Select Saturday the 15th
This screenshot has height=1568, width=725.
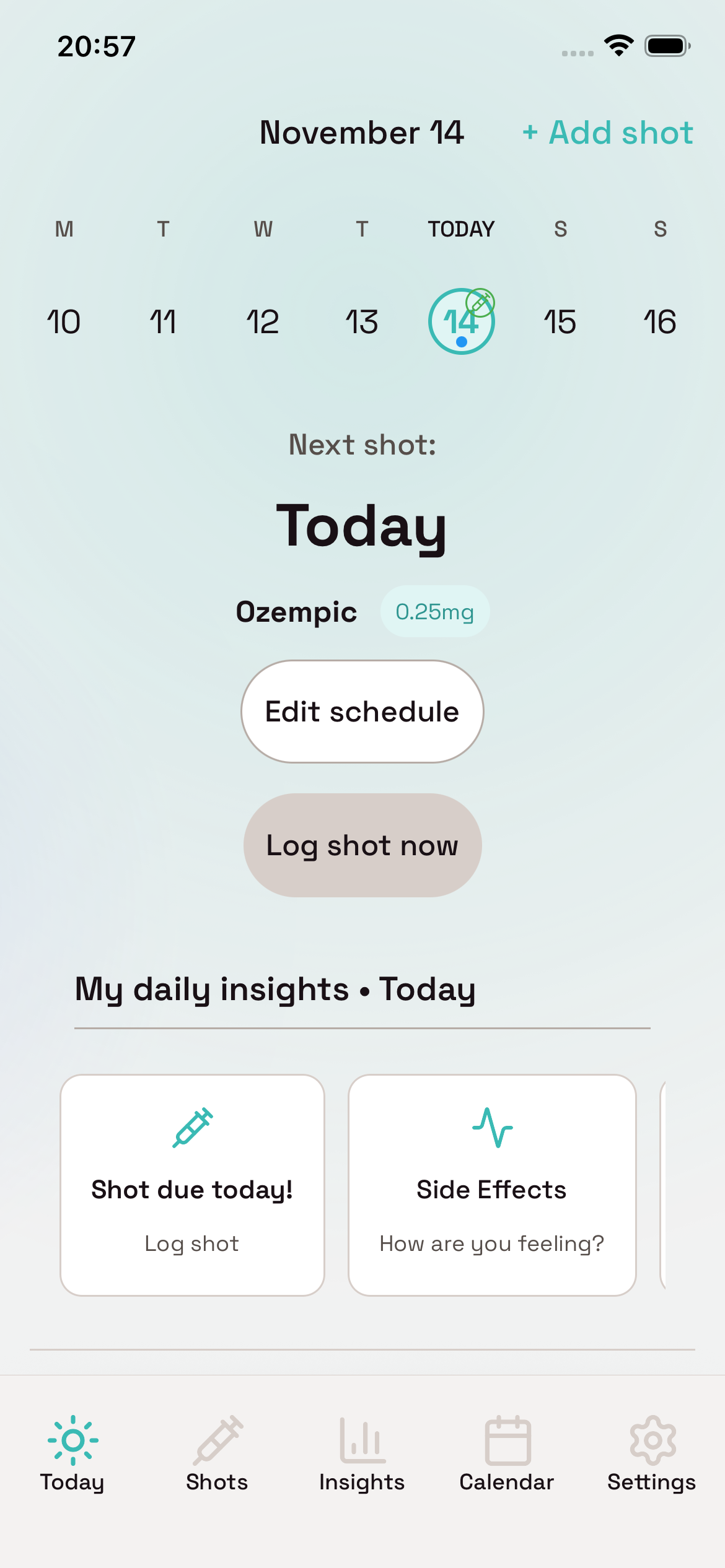(x=560, y=322)
